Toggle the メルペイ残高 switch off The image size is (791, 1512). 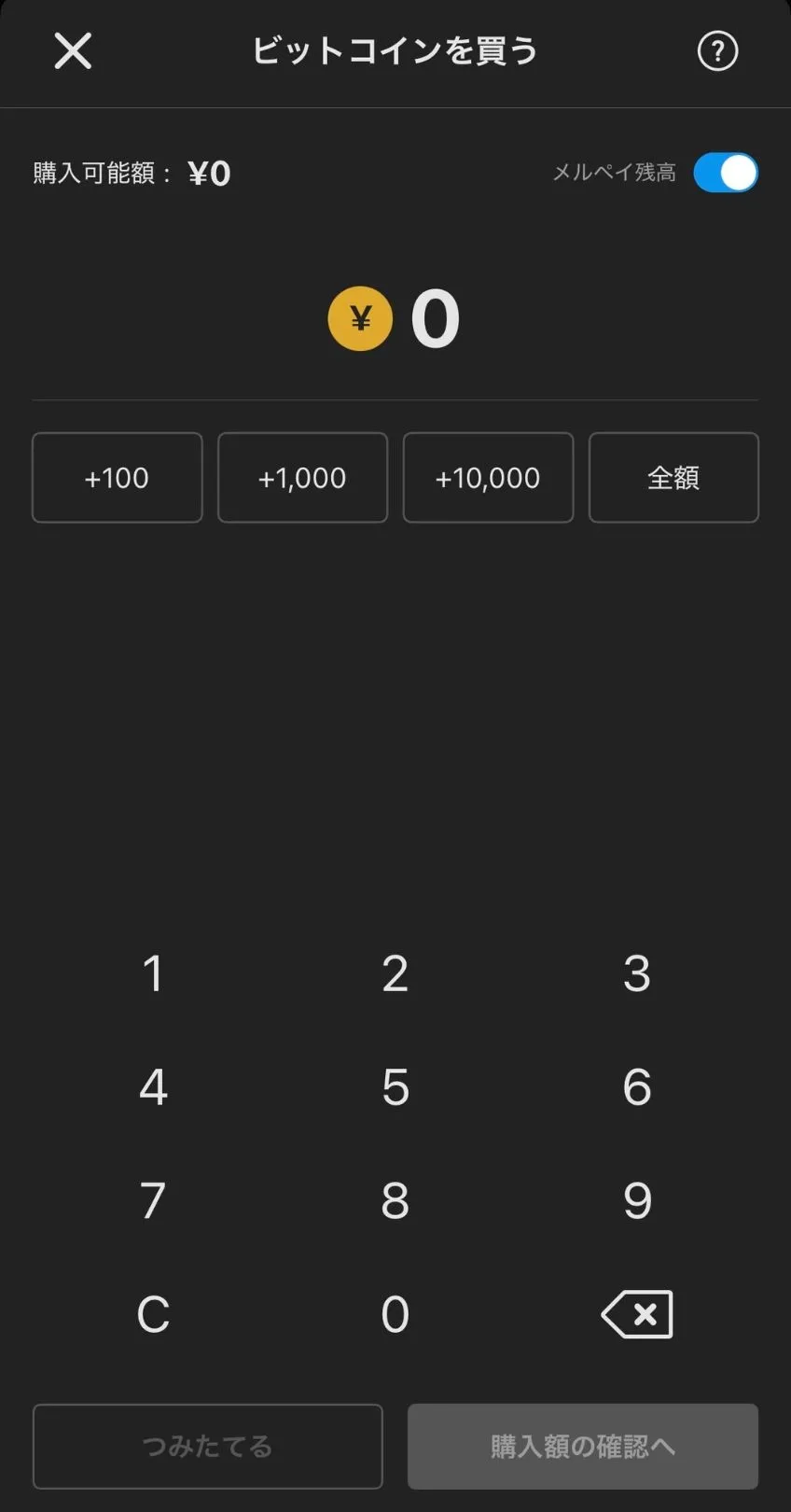tap(726, 173)
